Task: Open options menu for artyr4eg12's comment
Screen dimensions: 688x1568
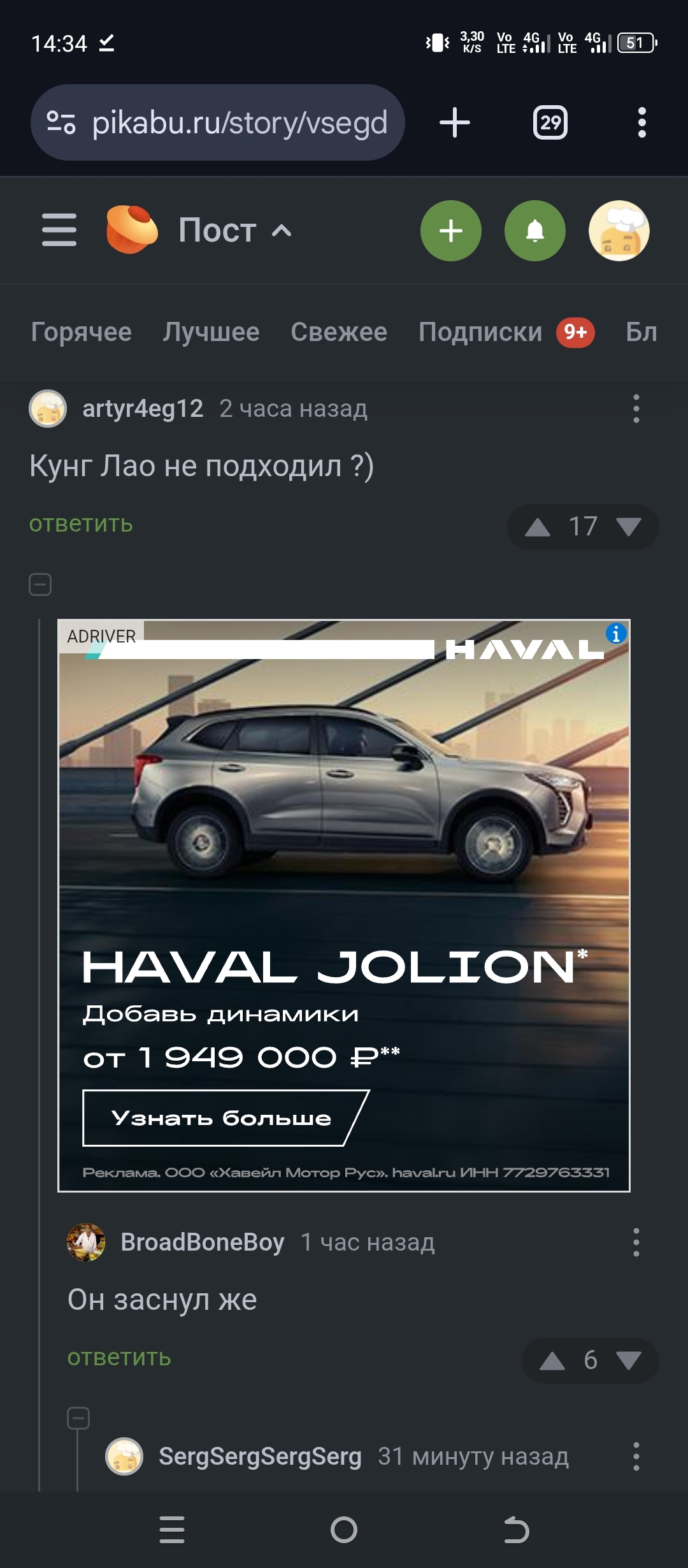Action: pyautogui.click(x=636, y=409)
